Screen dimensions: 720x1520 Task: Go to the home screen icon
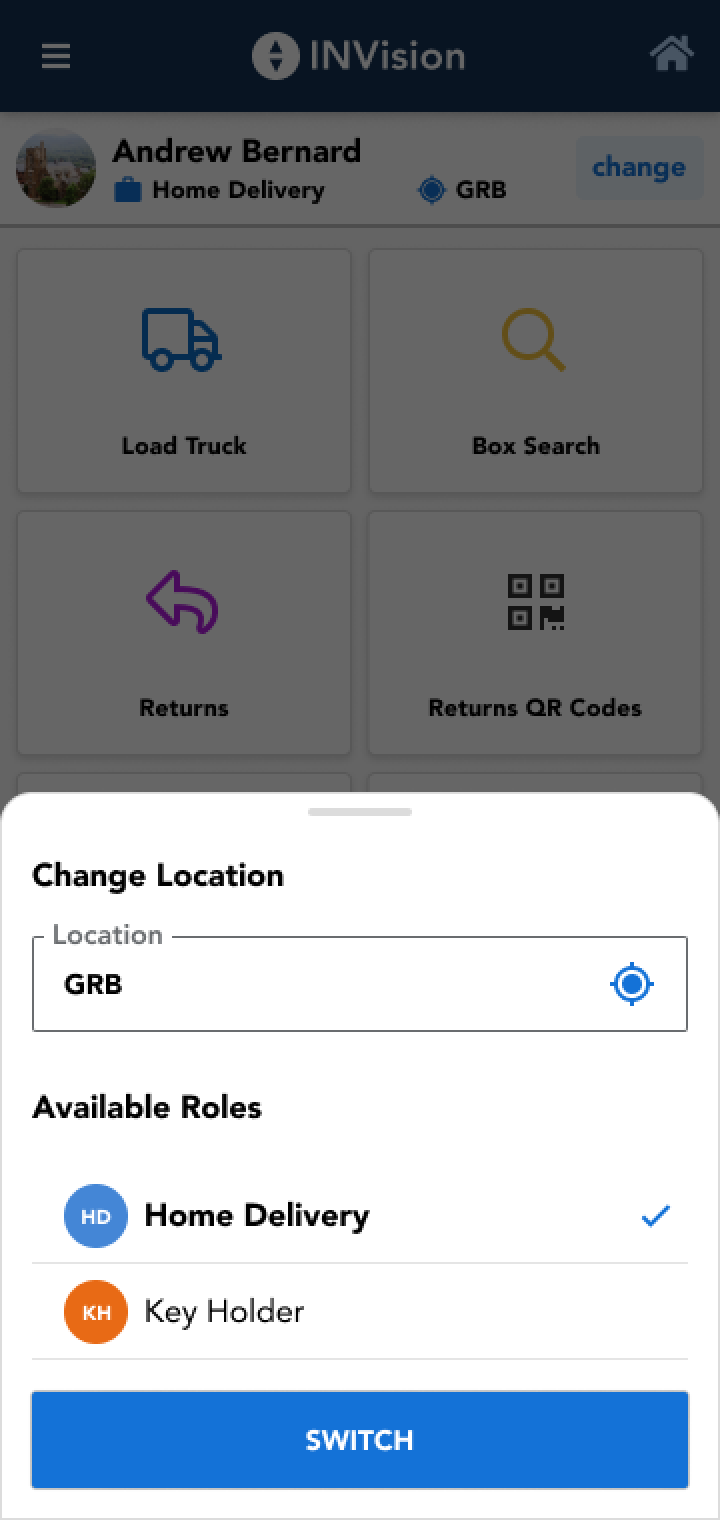(x=672, y=54)
